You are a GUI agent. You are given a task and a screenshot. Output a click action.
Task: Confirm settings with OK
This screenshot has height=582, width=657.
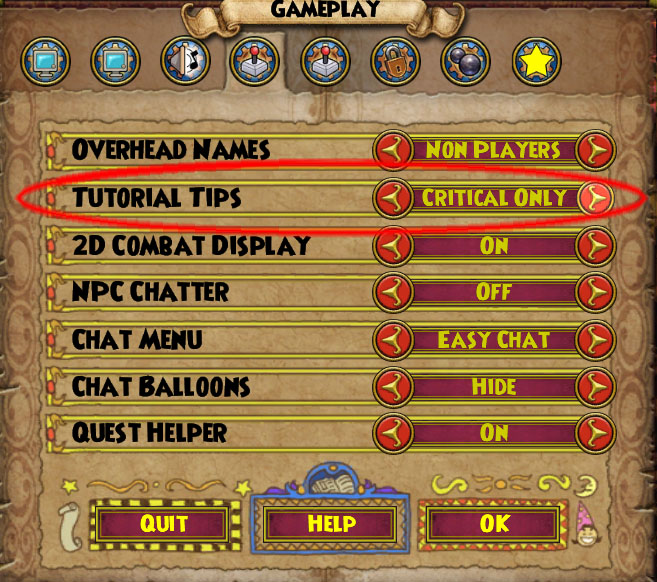click(494, 523)
